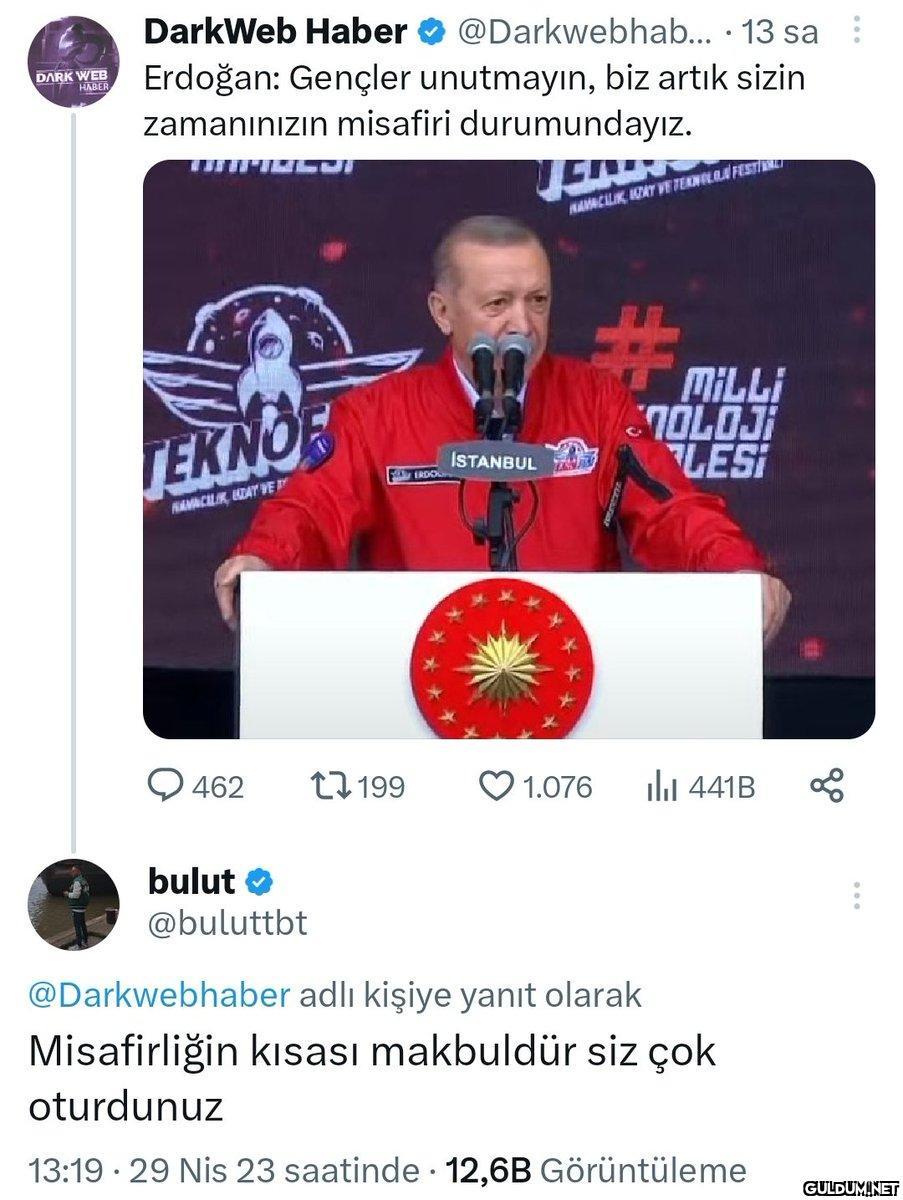Follow the @Darkwebhaber mention link
Viewport: 903px width, 1200px height.
[x=159, y=995]
